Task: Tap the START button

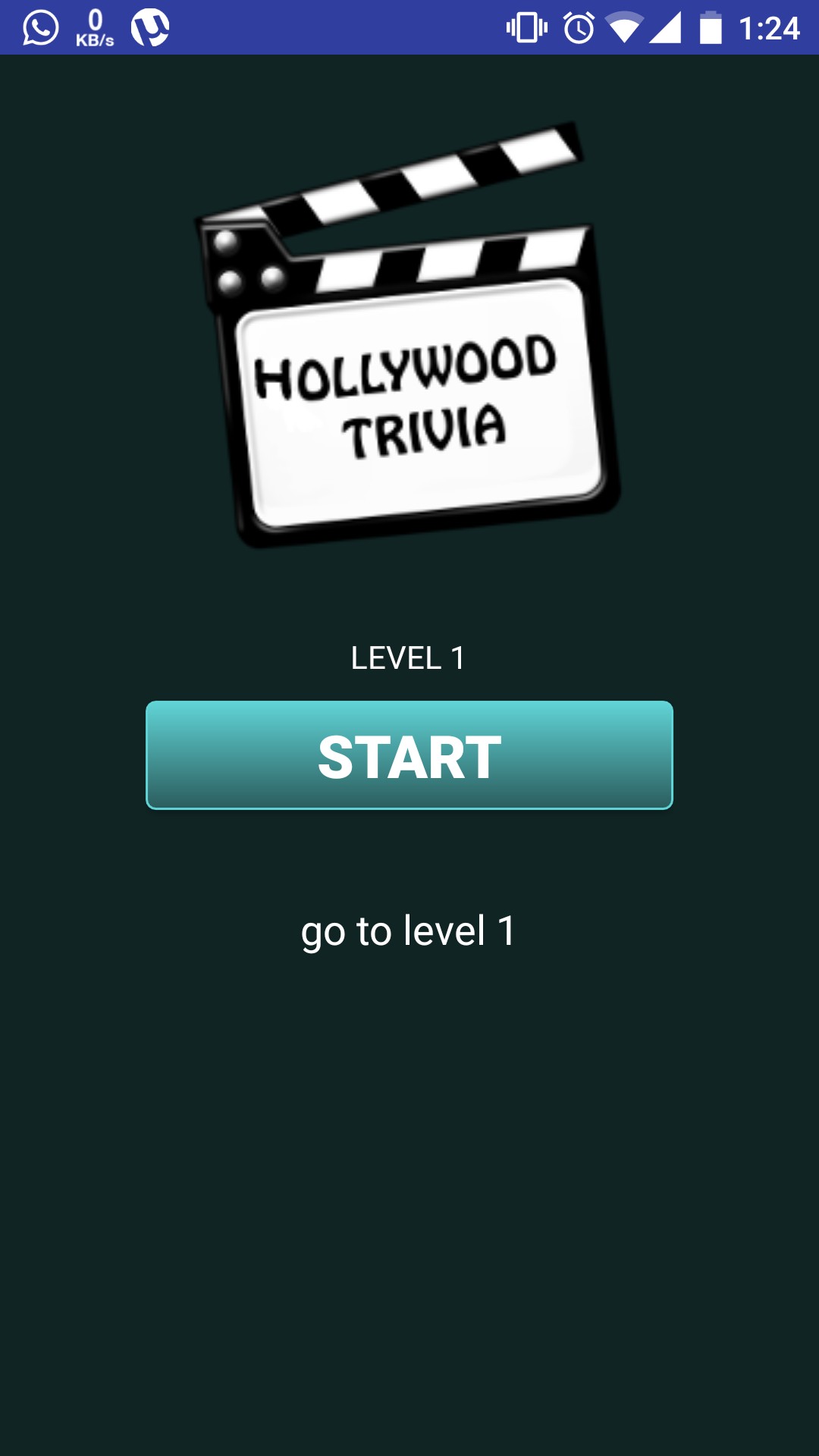Action: (x=409, y=755)
